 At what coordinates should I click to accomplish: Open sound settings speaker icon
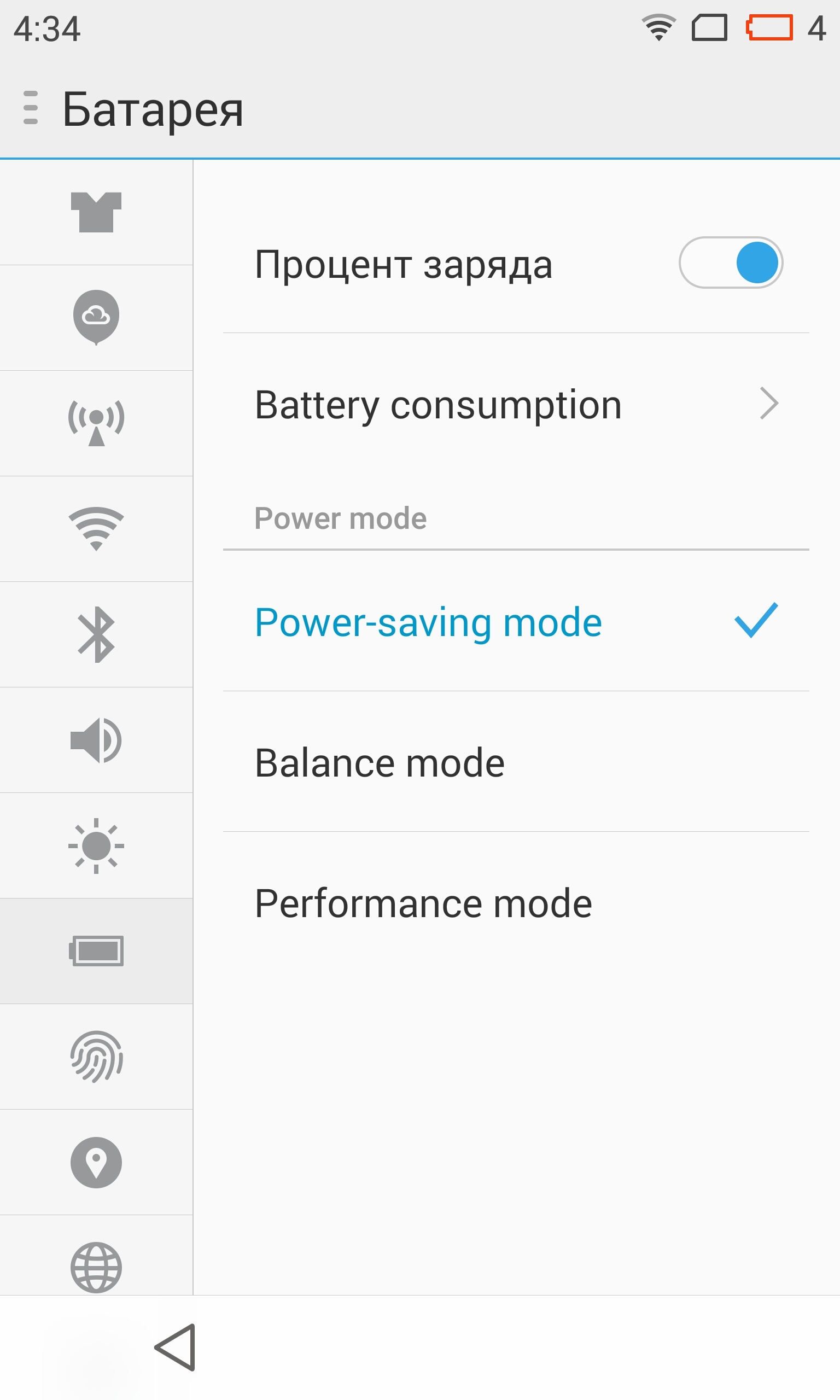tap(96, 739)
